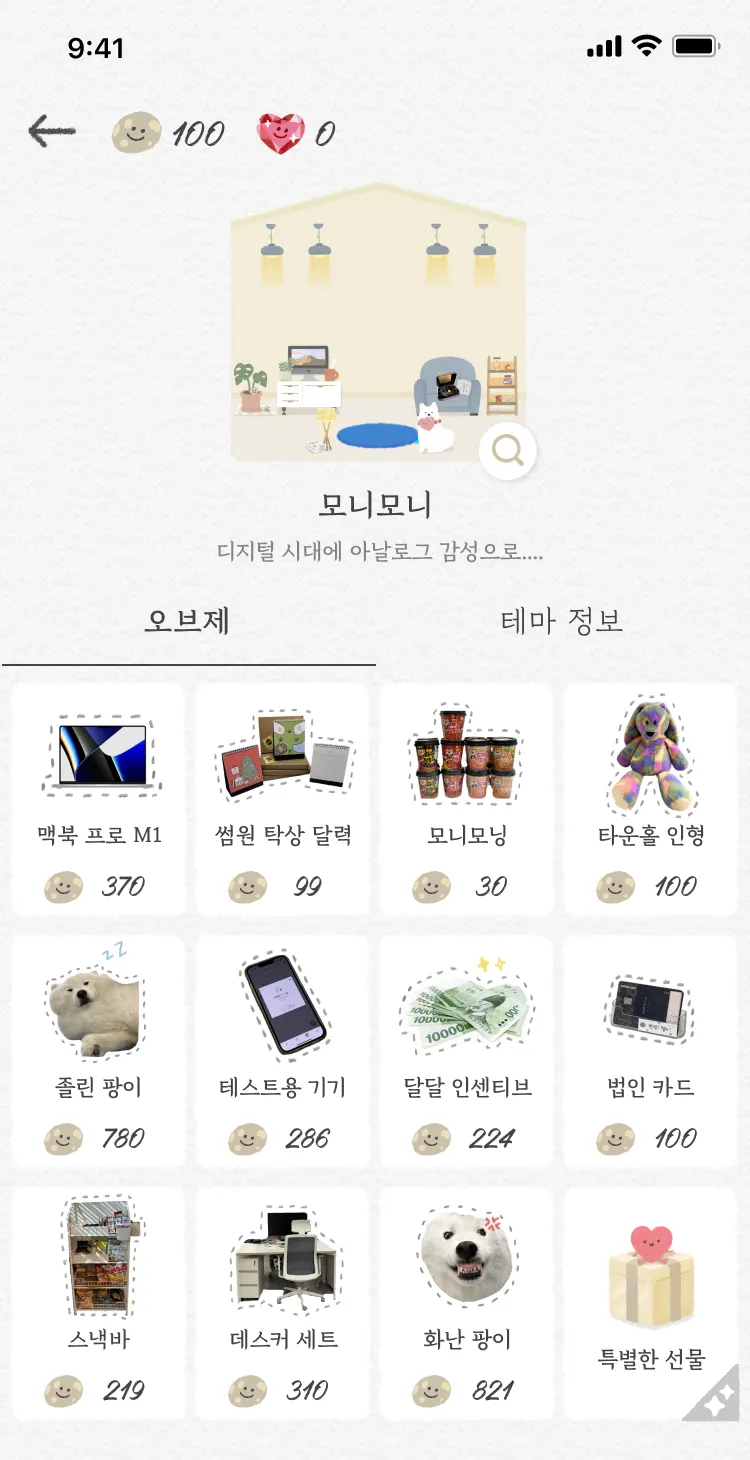750x1460 pixels.
Task: Open the 스낵바 item card
Action: pyautogui.click(x=98, y=1302)
